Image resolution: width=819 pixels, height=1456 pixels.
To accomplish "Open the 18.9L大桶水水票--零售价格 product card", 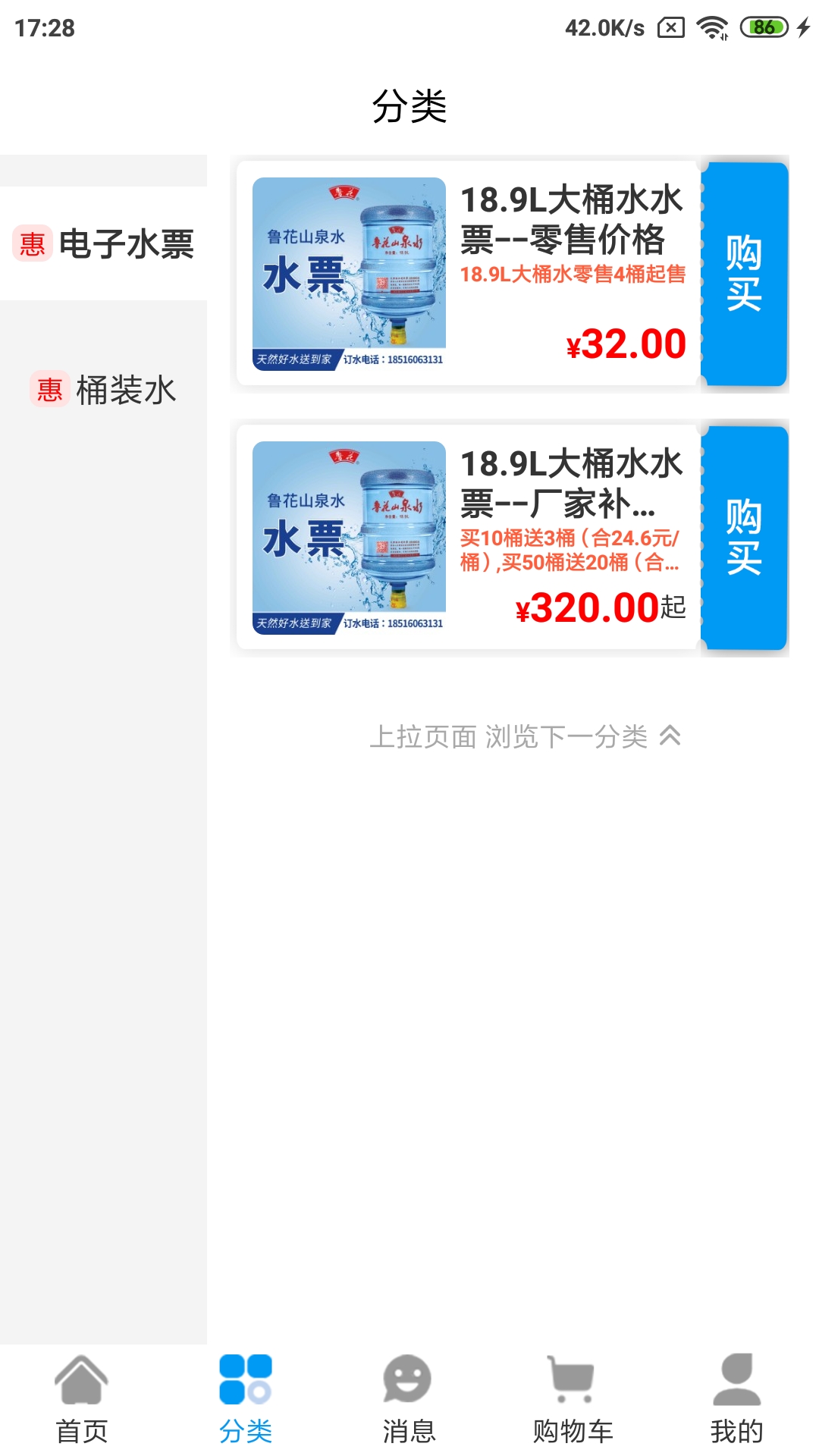I will point(468,274).
